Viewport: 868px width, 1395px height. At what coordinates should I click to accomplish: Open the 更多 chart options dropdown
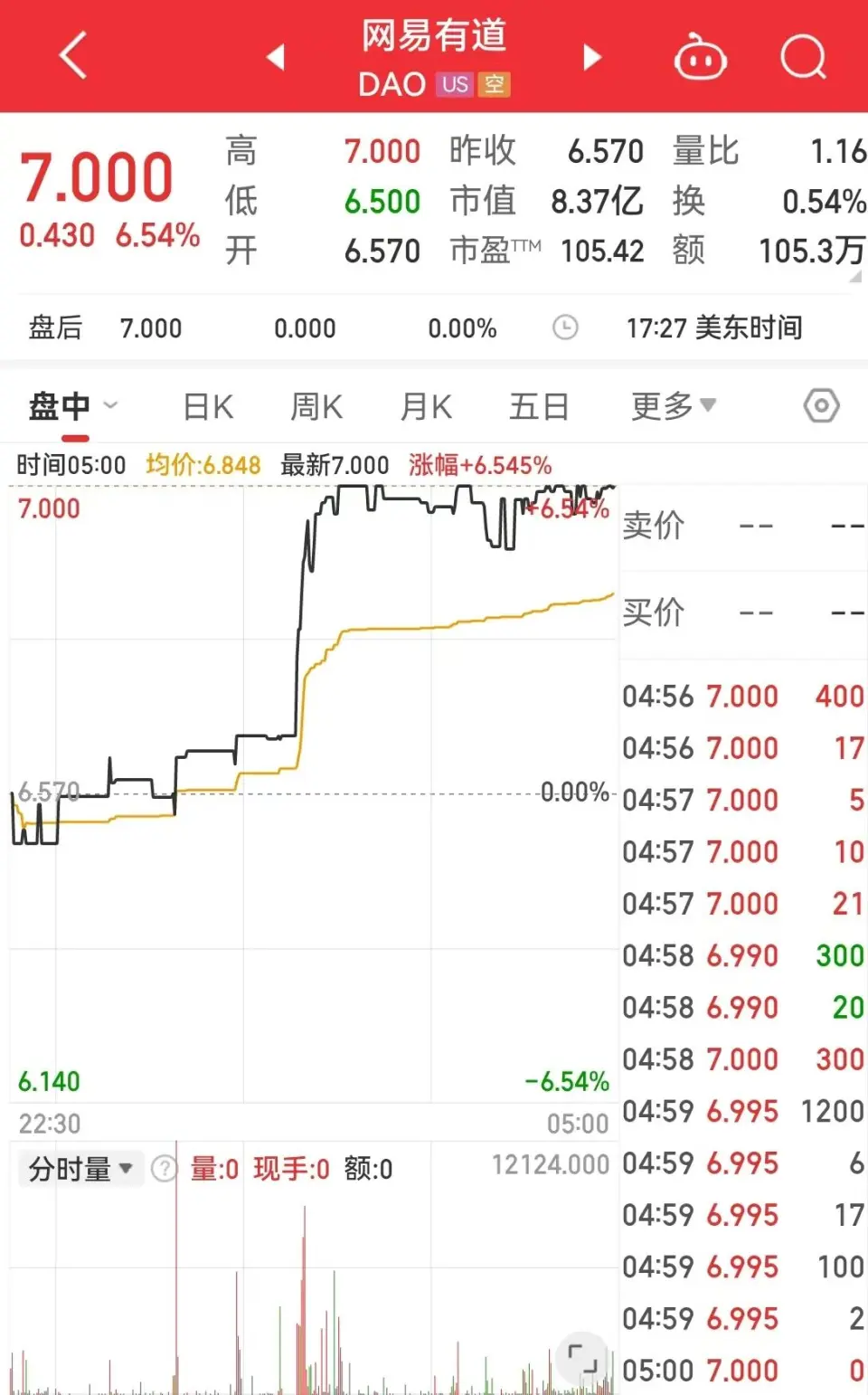(674, 406)
